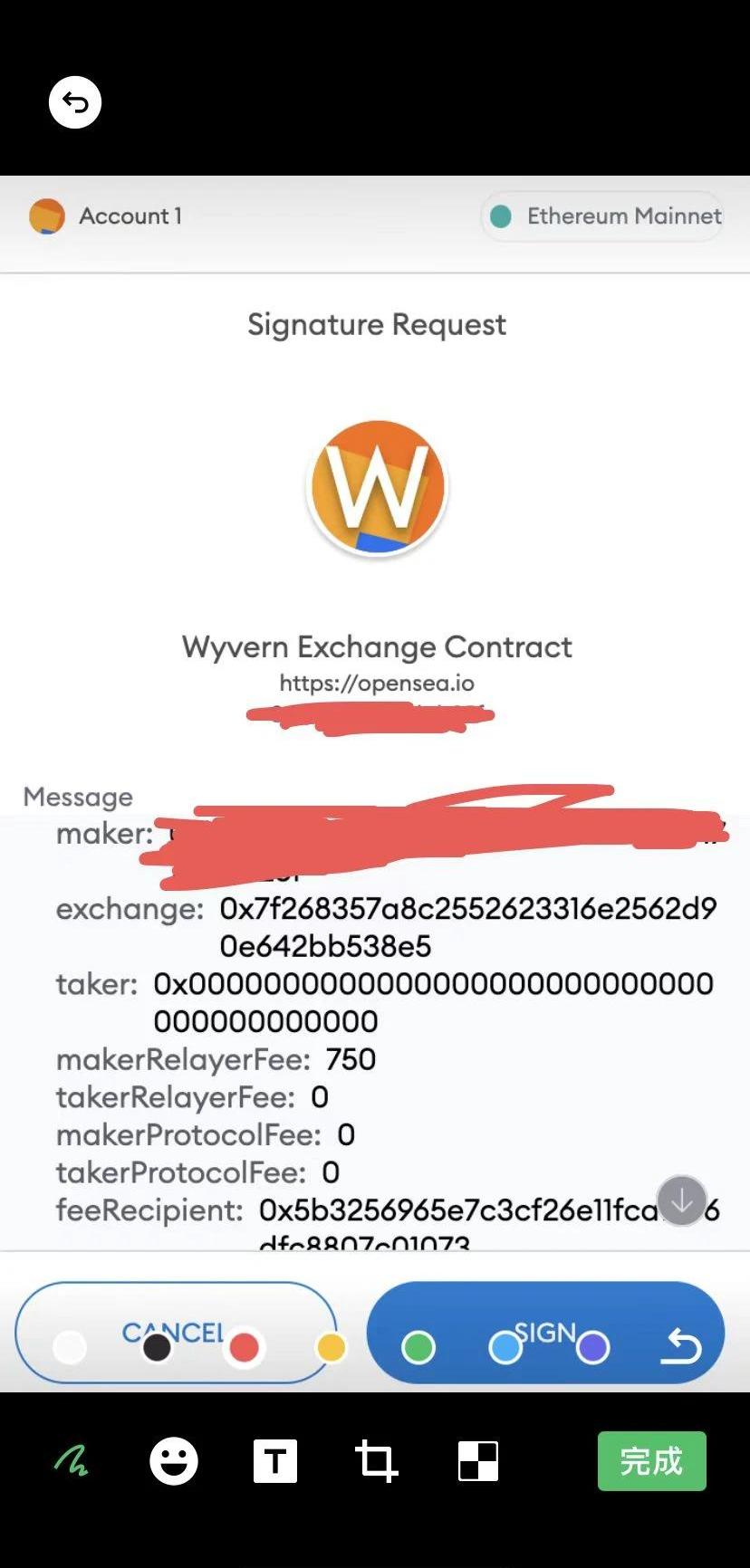Select the white brush color
This screenshot has width=750, height=1568.
tap(70, 1347)
